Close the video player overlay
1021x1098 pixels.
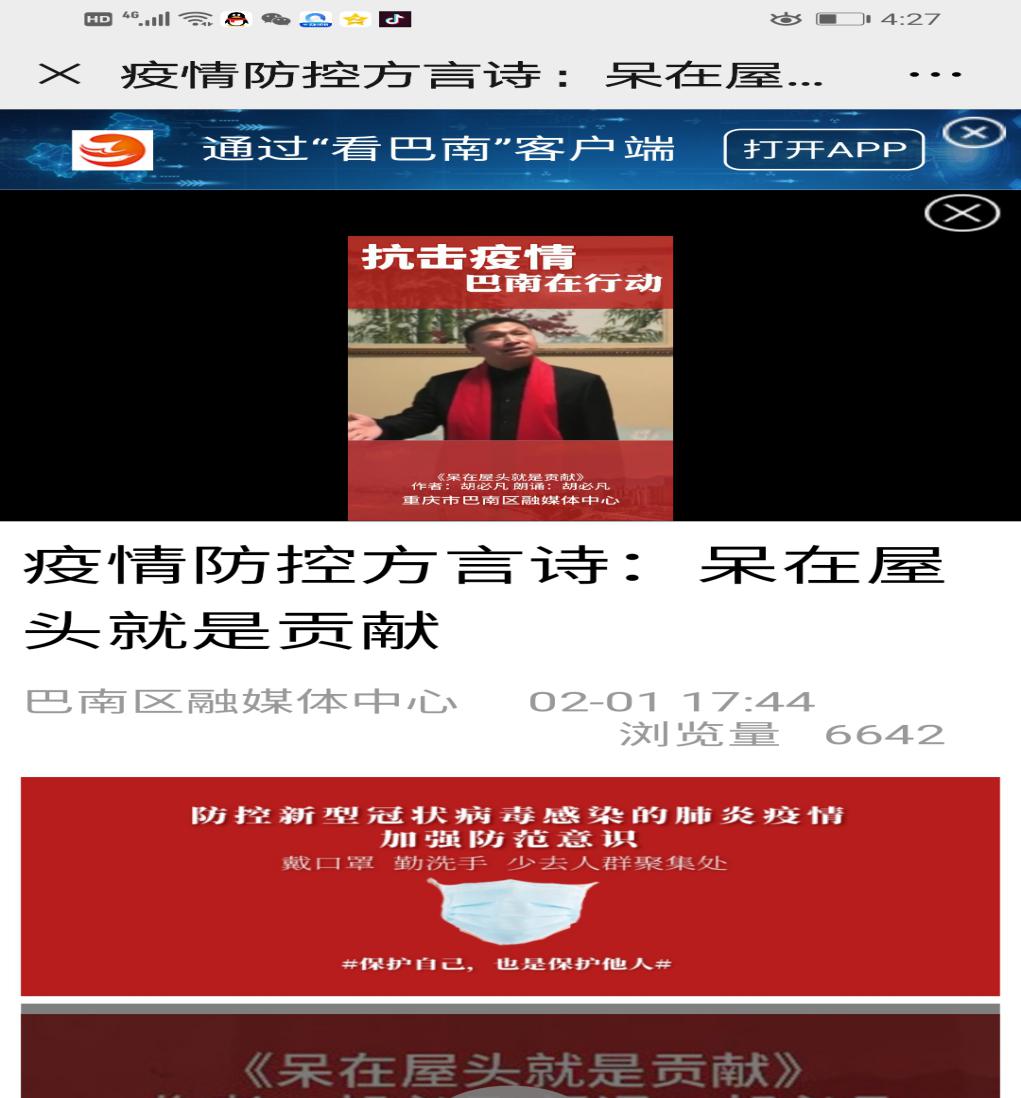point(961,215)
